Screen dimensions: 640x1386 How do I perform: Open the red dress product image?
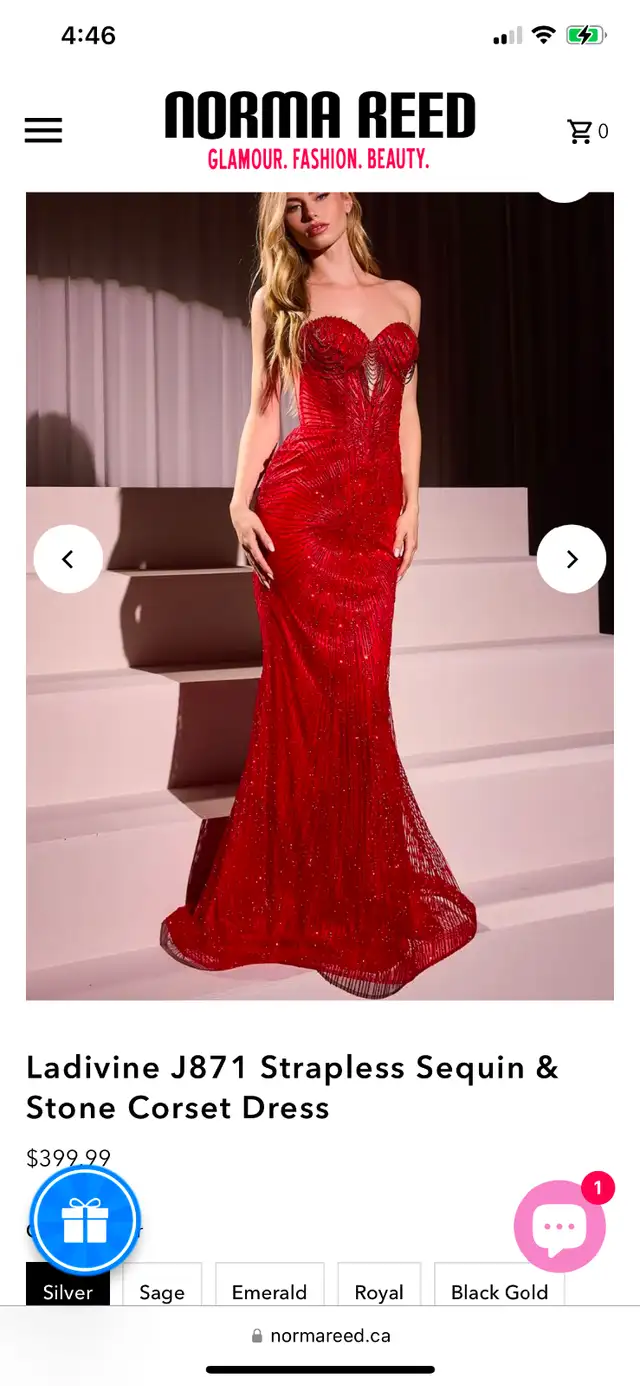click(320, 700)
